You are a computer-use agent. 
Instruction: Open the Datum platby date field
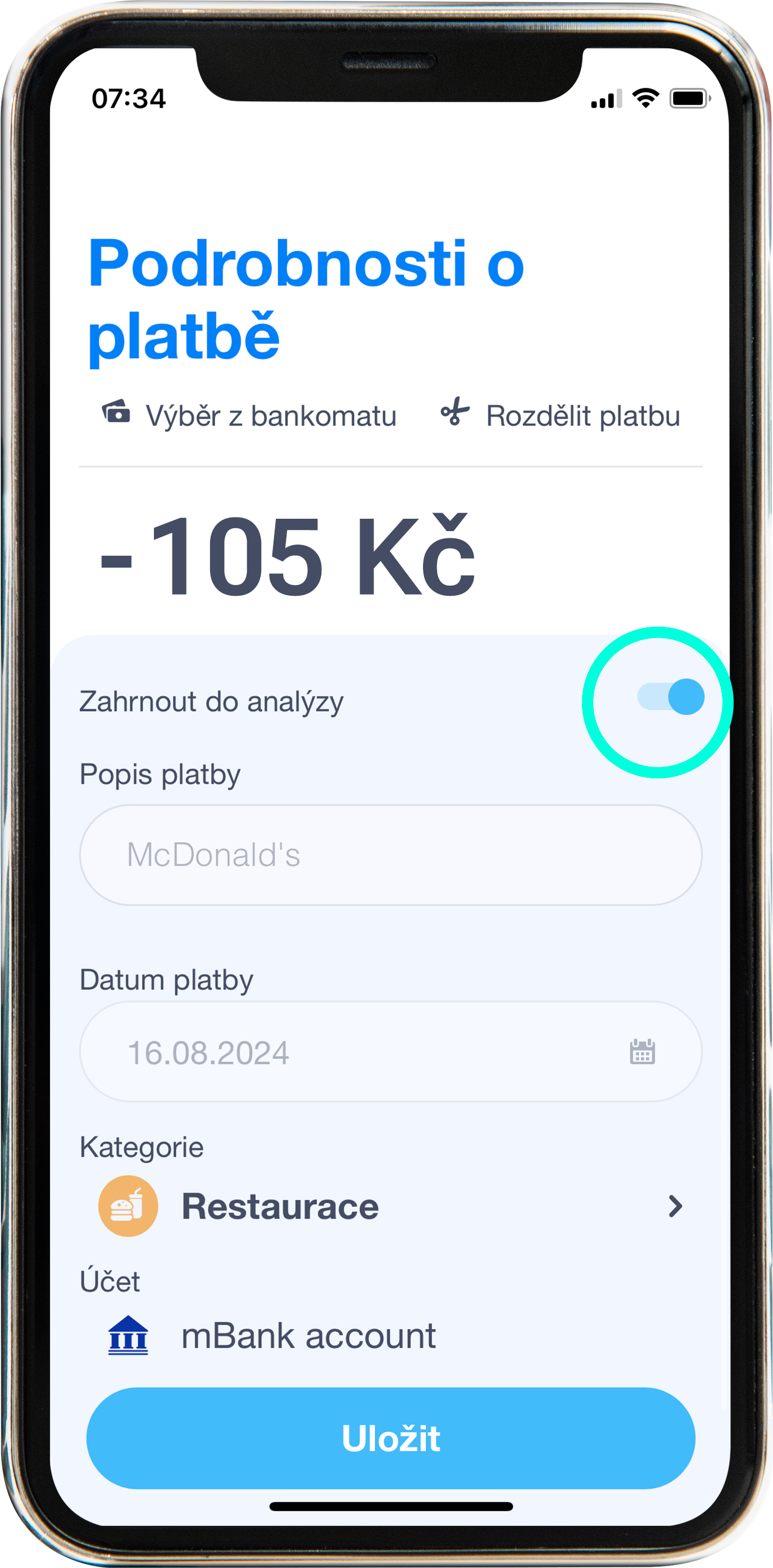391,1051
